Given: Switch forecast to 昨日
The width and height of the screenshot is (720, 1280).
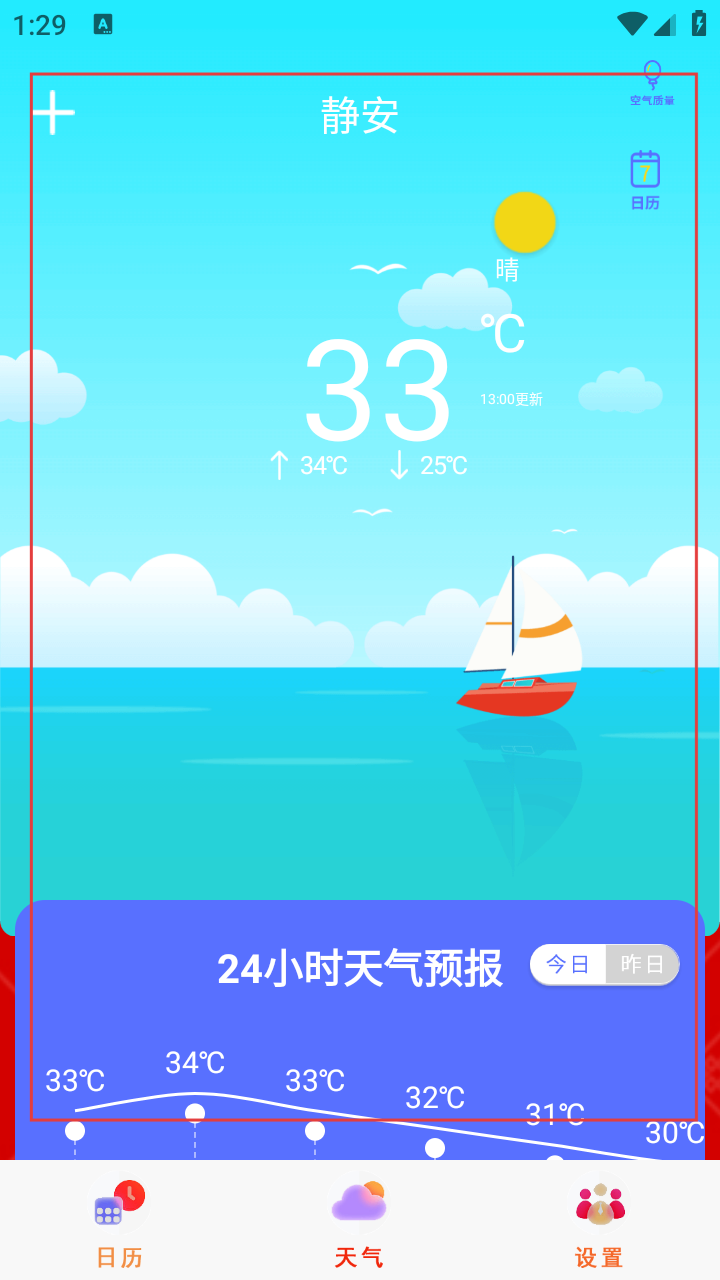Looking at the screenshot, I should [642, 965].
